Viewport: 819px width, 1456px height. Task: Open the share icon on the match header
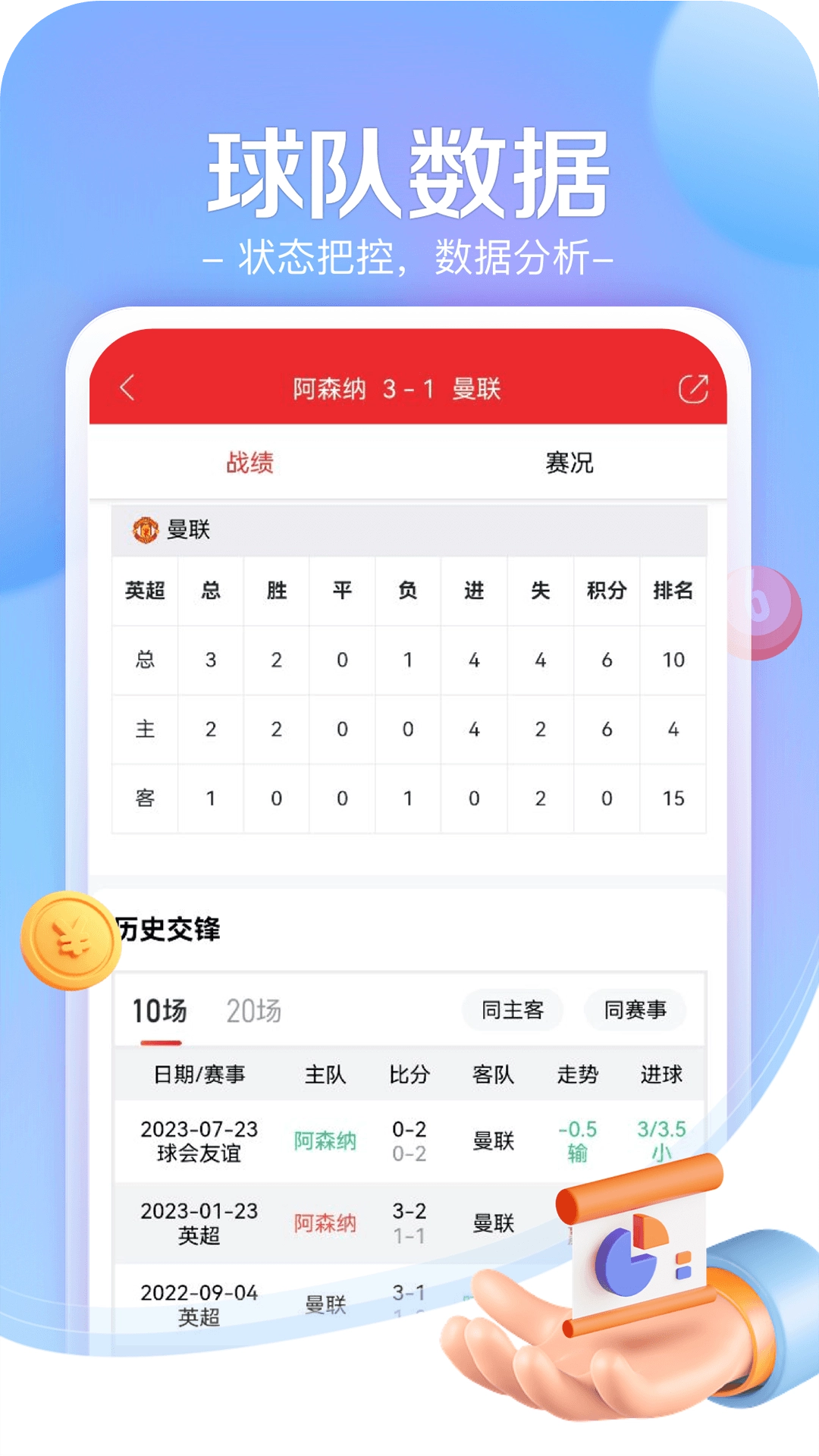click(x=692, y=388)
